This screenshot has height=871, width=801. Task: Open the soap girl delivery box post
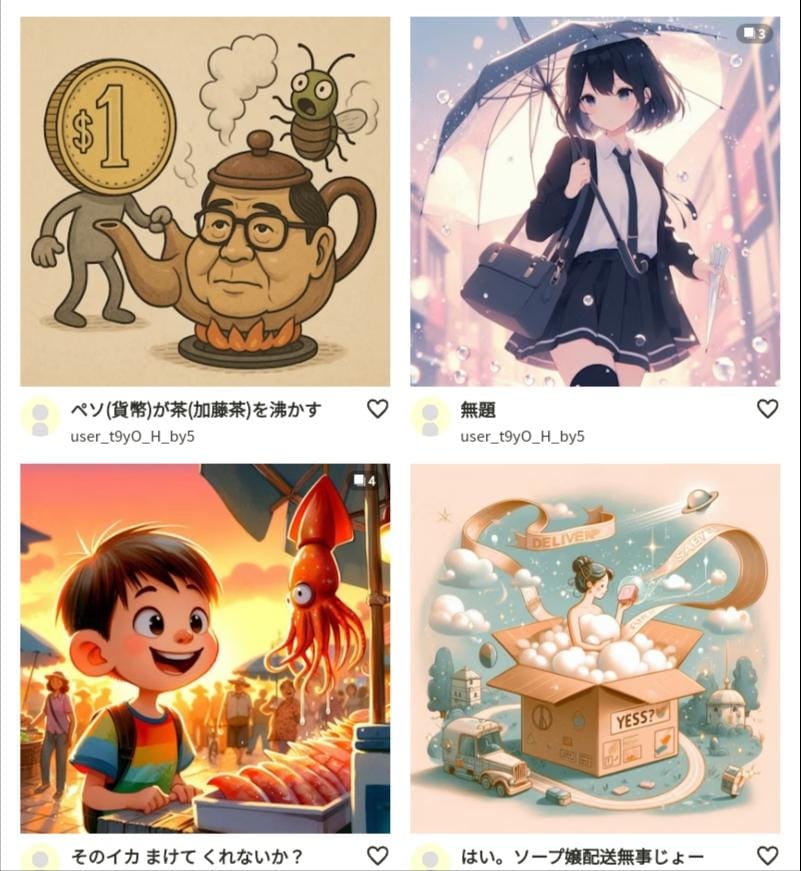(594, 648)
